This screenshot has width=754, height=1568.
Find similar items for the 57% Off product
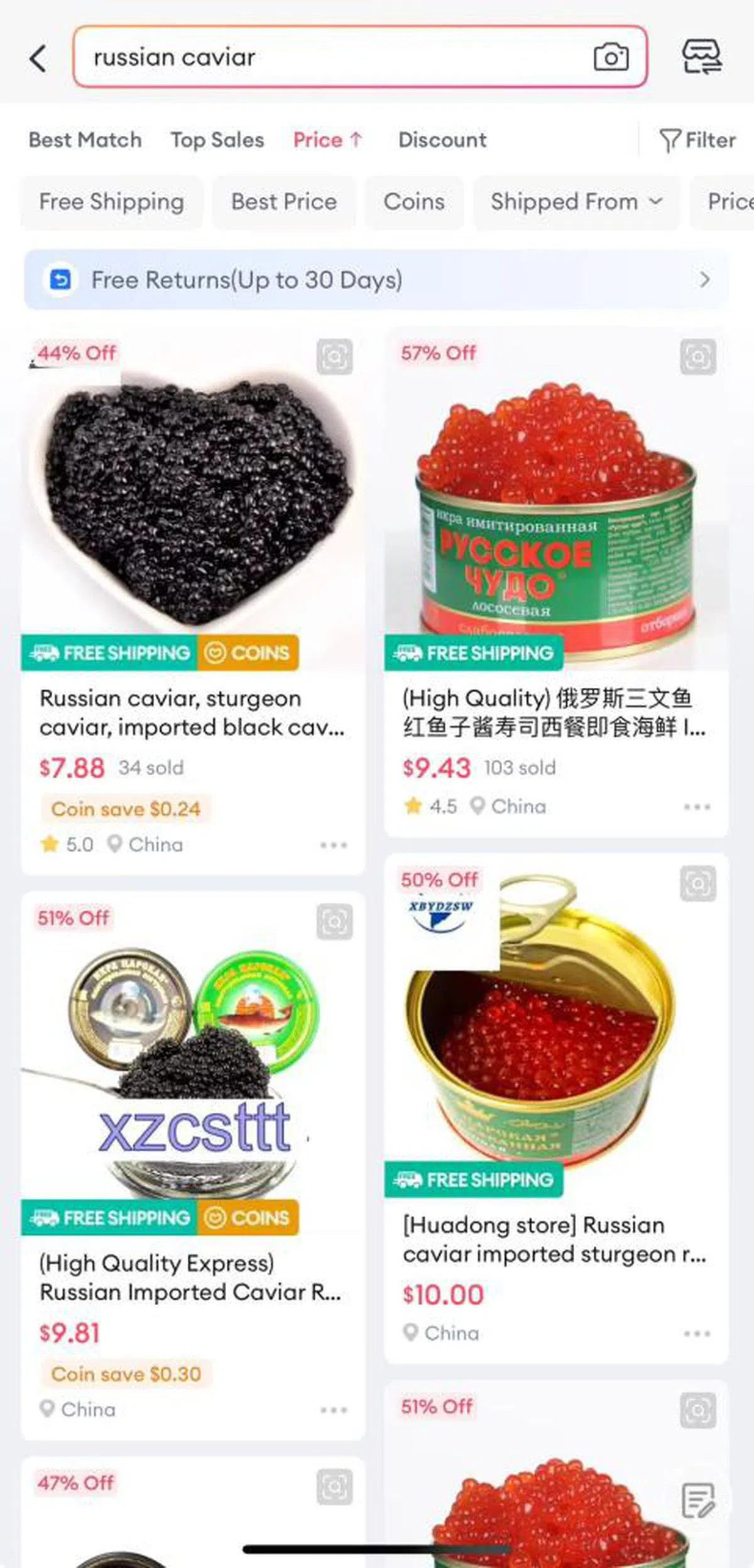(697, 356)
